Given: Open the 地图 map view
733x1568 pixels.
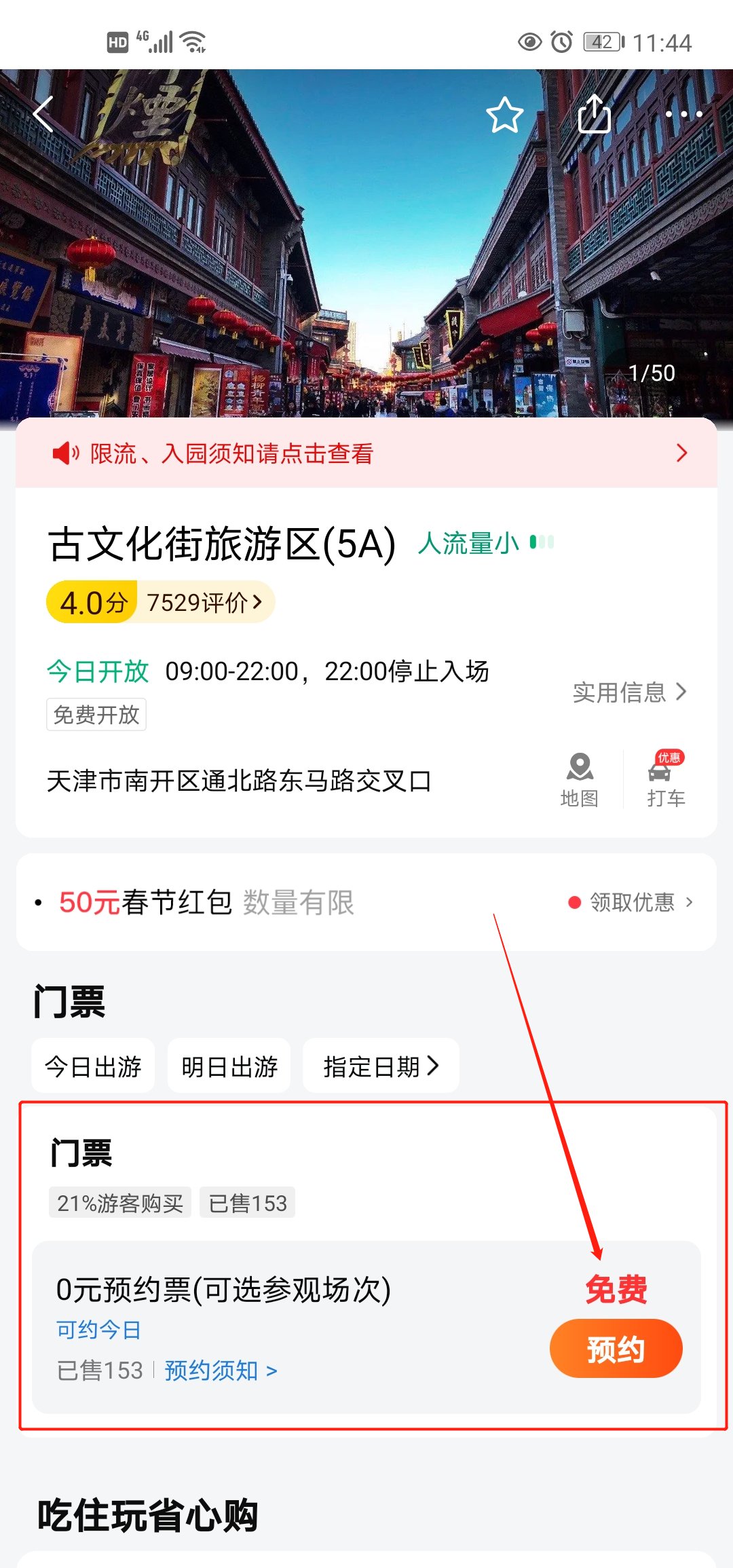Looking at the screenshot, I should 579,781.
